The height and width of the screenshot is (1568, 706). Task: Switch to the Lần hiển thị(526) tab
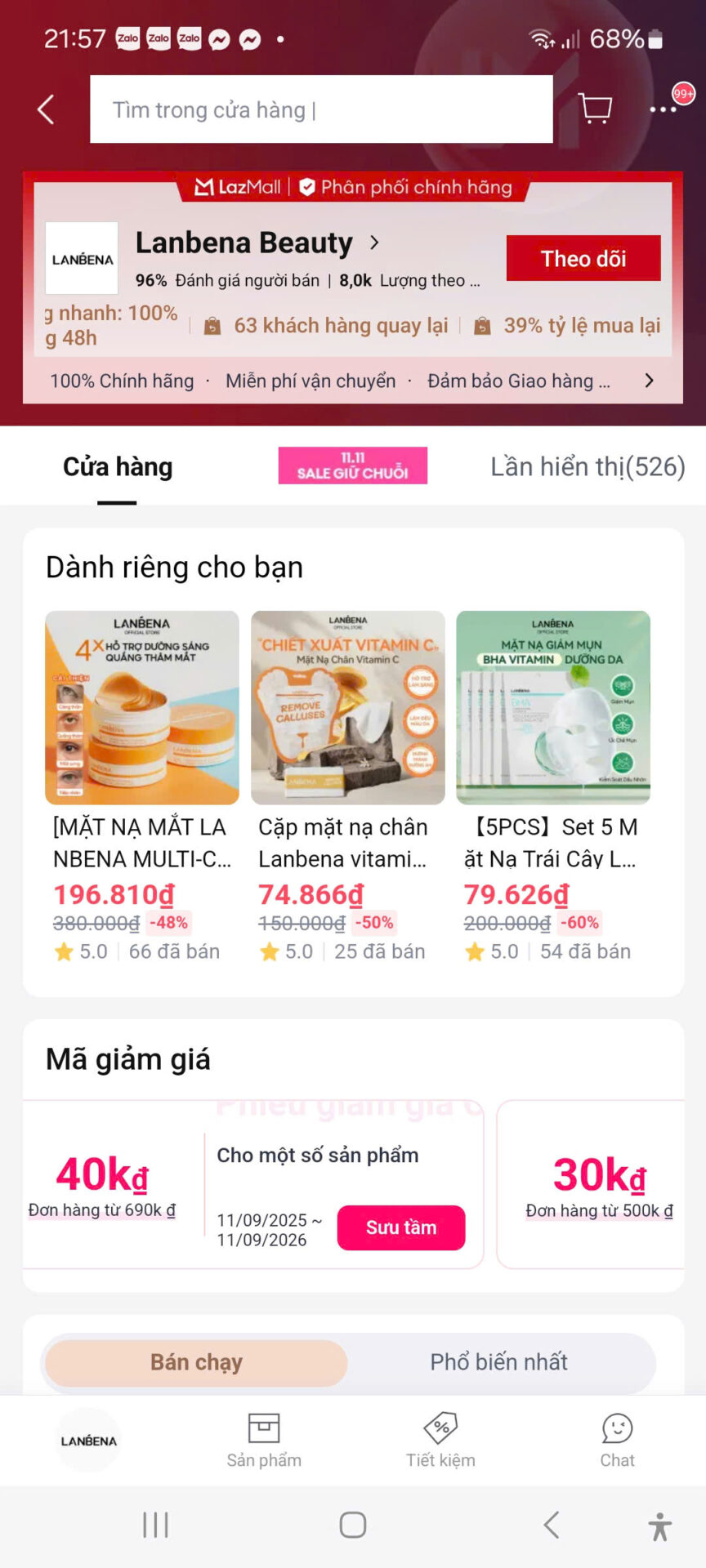(587, 466)
